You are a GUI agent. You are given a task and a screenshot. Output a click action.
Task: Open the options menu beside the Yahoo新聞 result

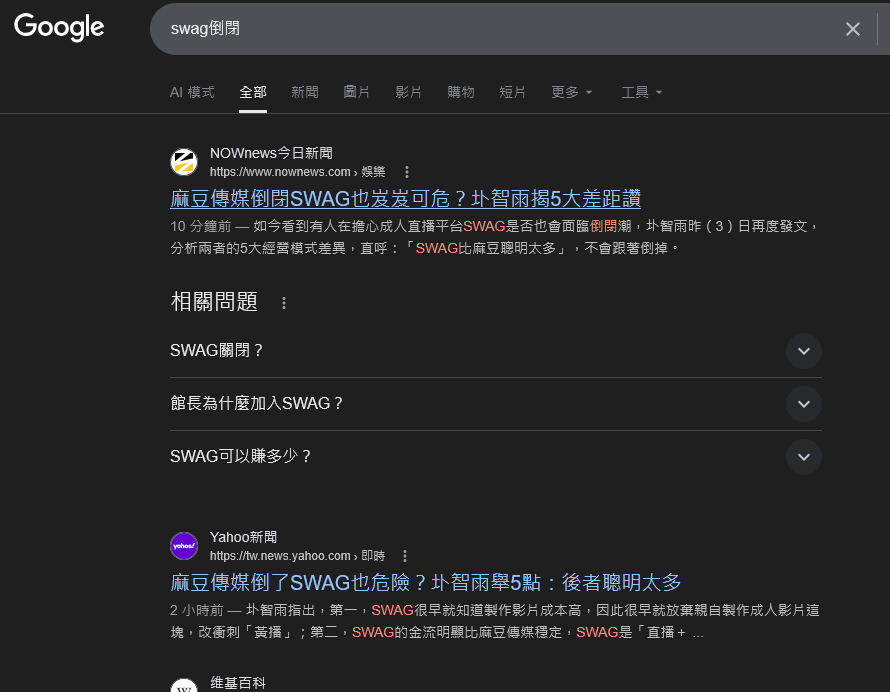(x=405, y=556)
